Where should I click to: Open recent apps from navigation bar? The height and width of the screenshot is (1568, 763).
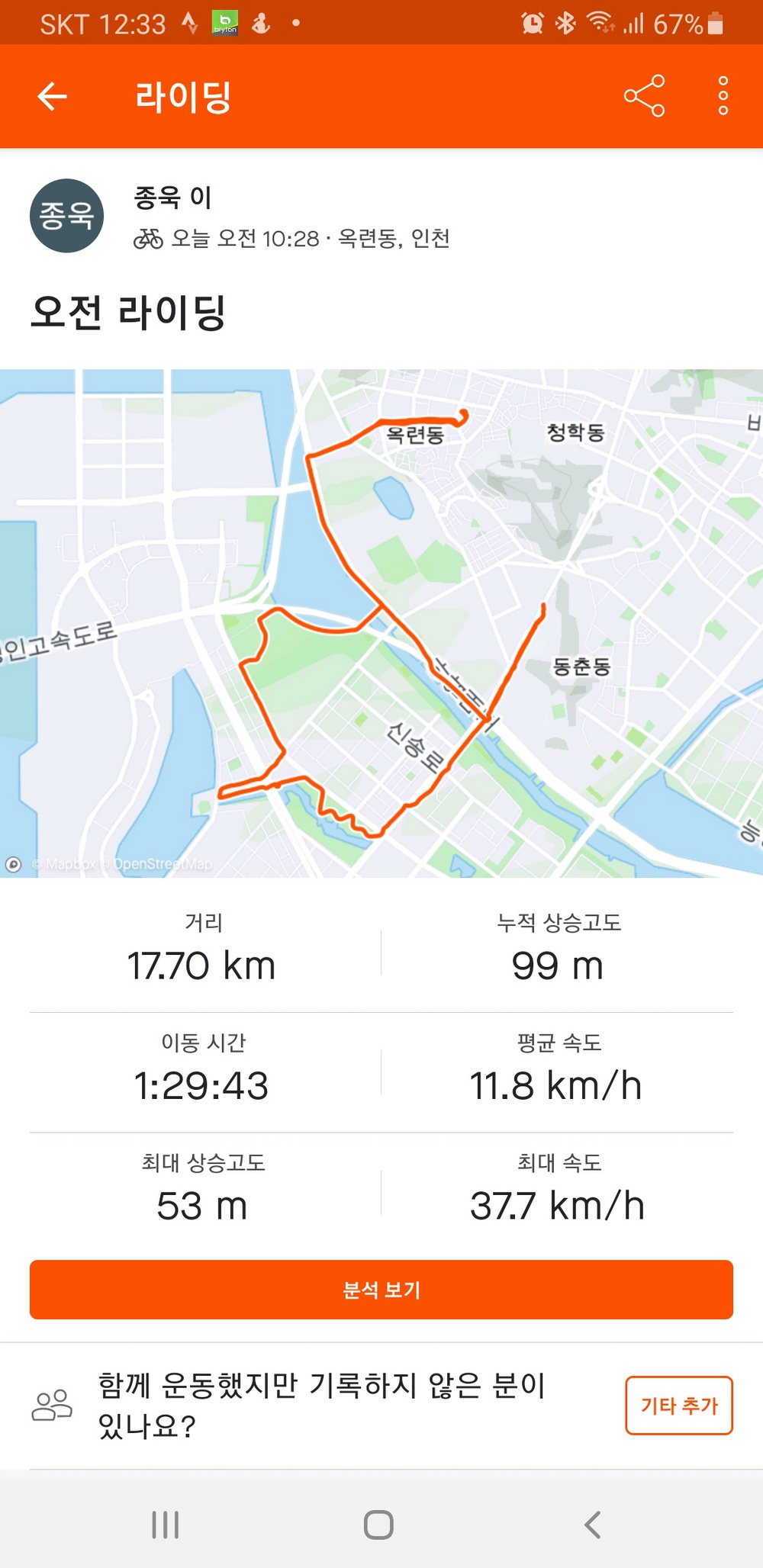[166, 1525]
